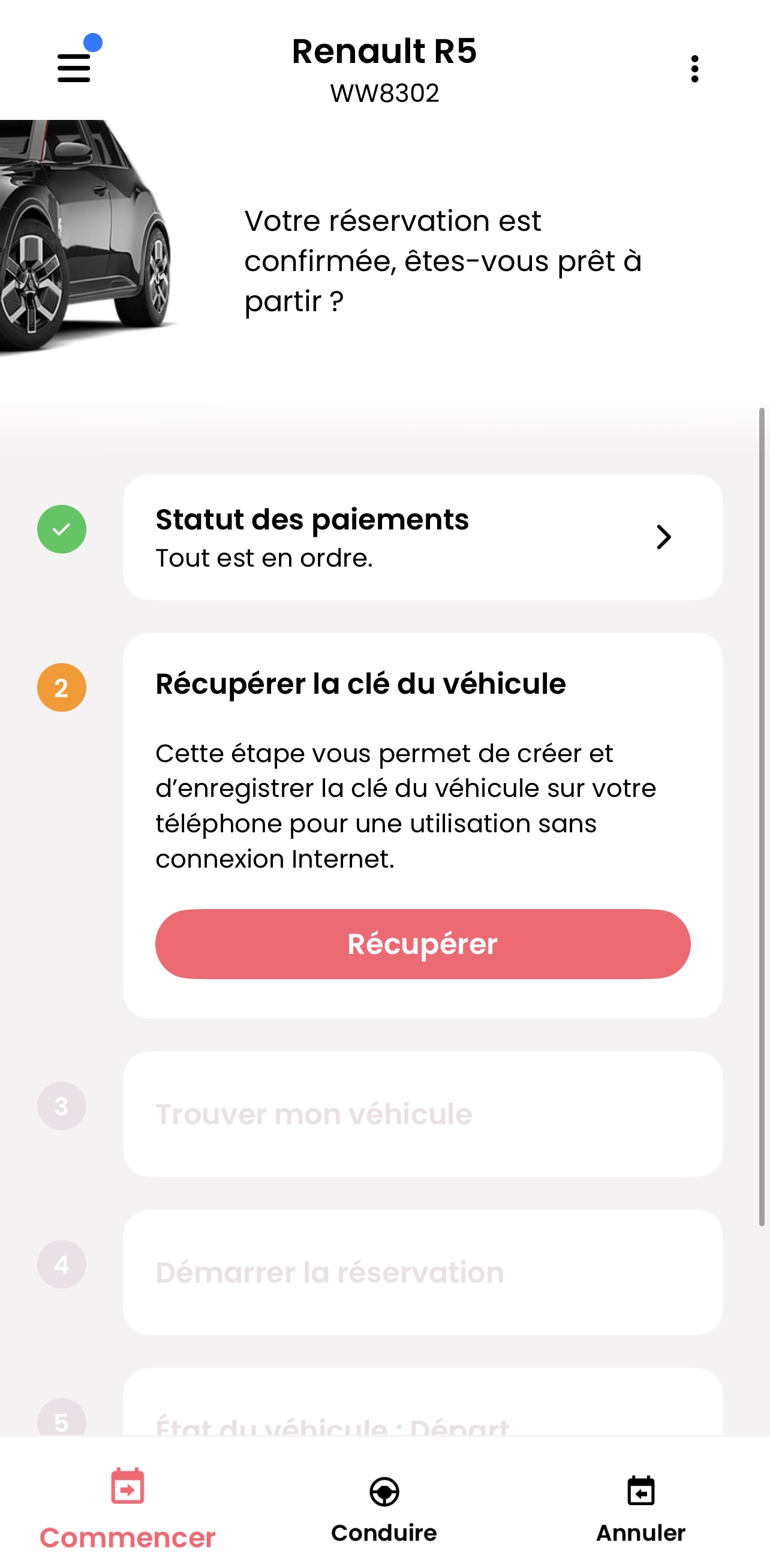The image size is (770, 1568).
Task: Open the Statut des paiements card
Action: [422, 537]
